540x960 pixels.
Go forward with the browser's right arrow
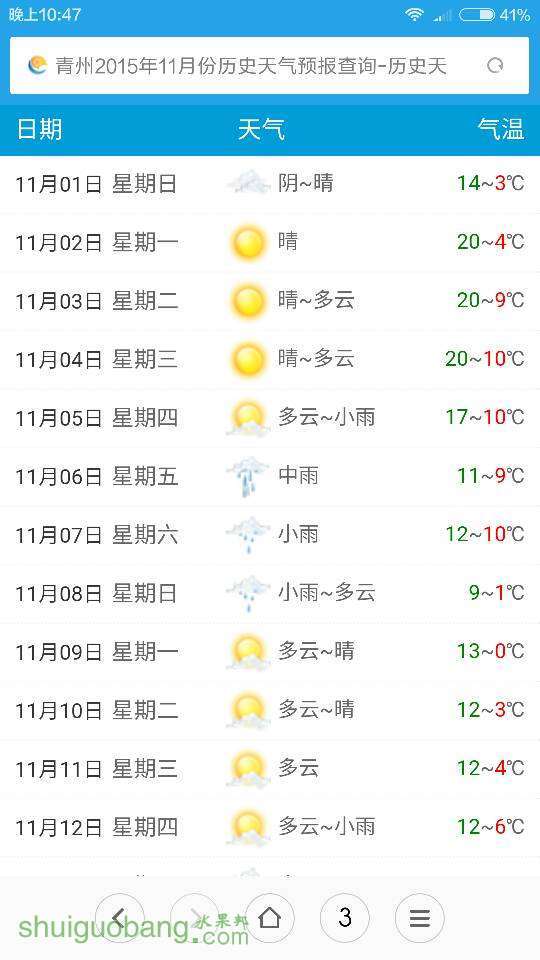[x=195, y=918]
